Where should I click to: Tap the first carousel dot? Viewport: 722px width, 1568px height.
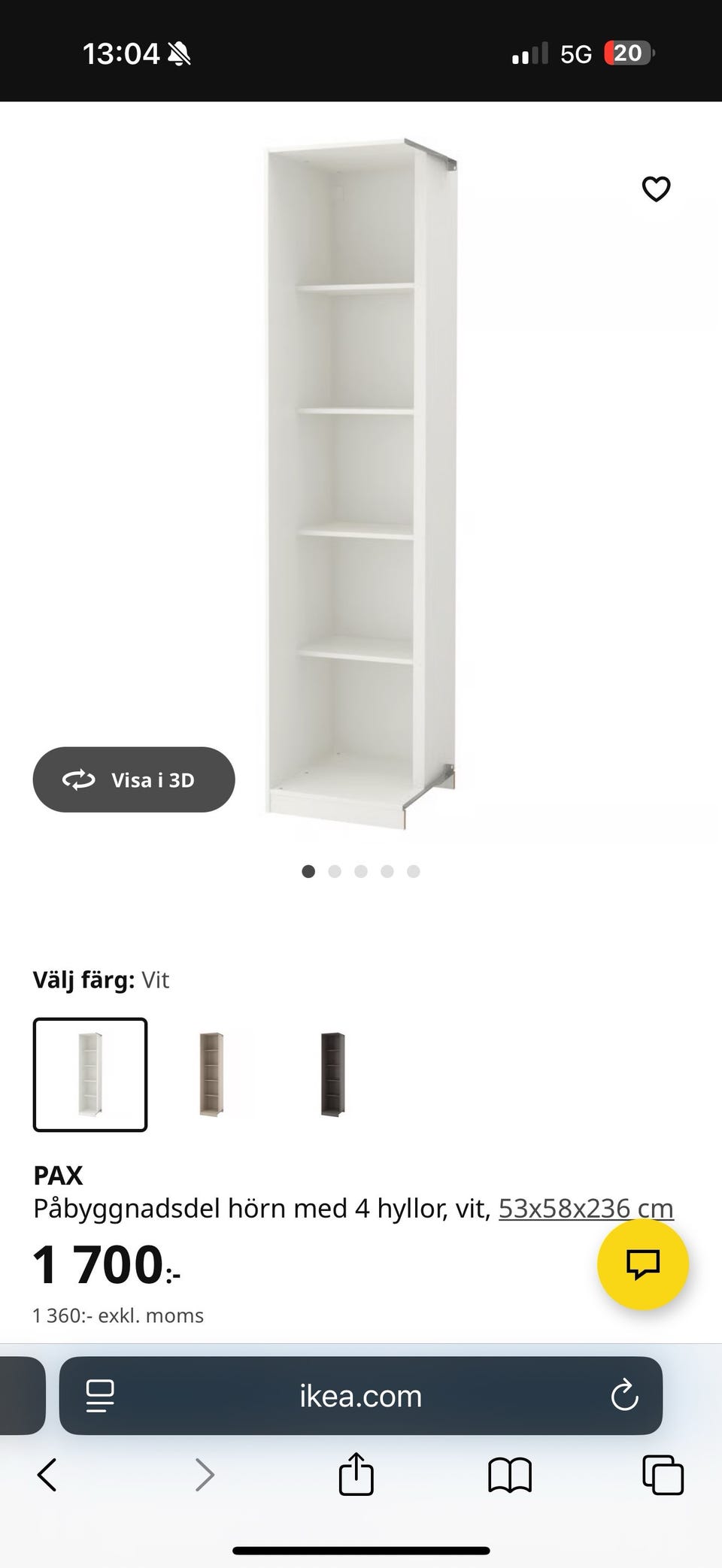[308, 871]
